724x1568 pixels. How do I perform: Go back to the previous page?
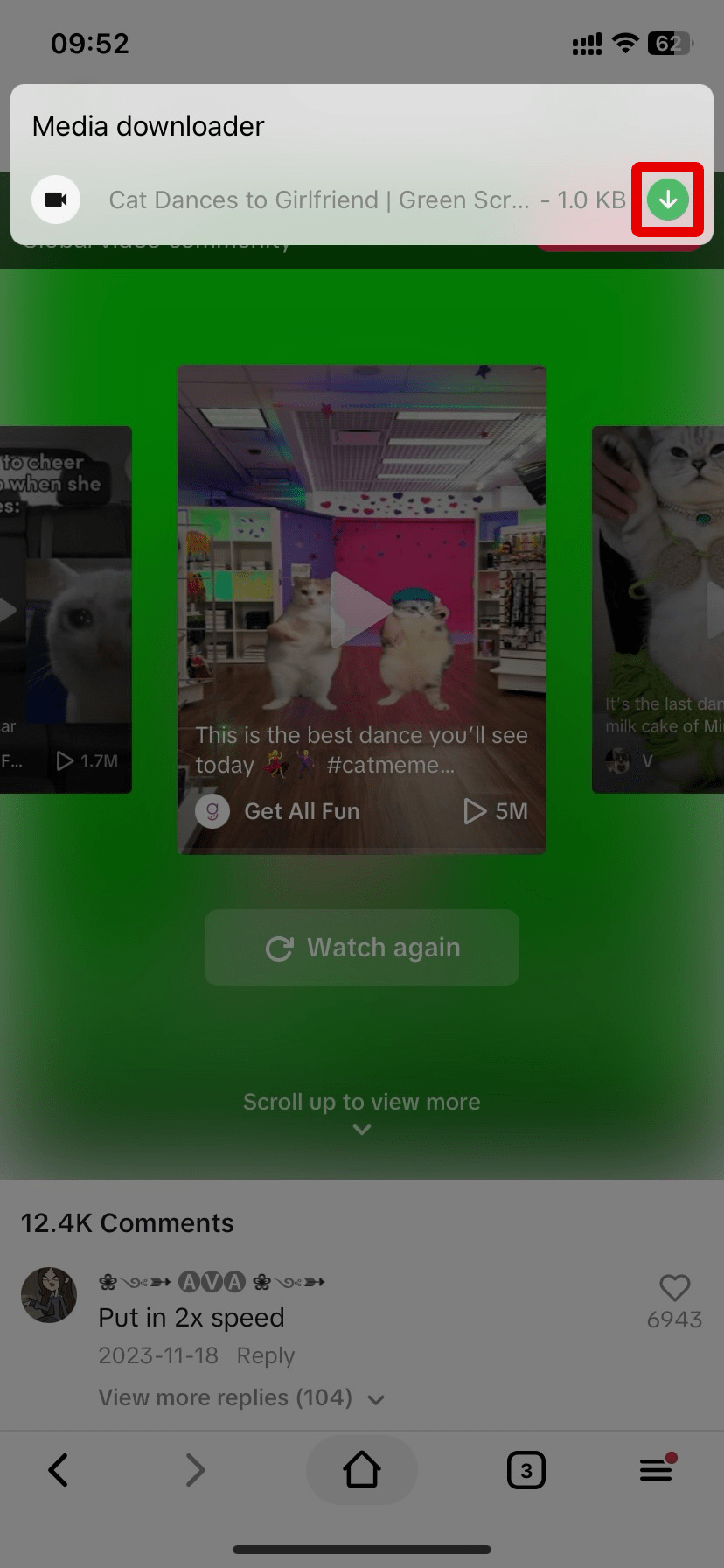59,1470
